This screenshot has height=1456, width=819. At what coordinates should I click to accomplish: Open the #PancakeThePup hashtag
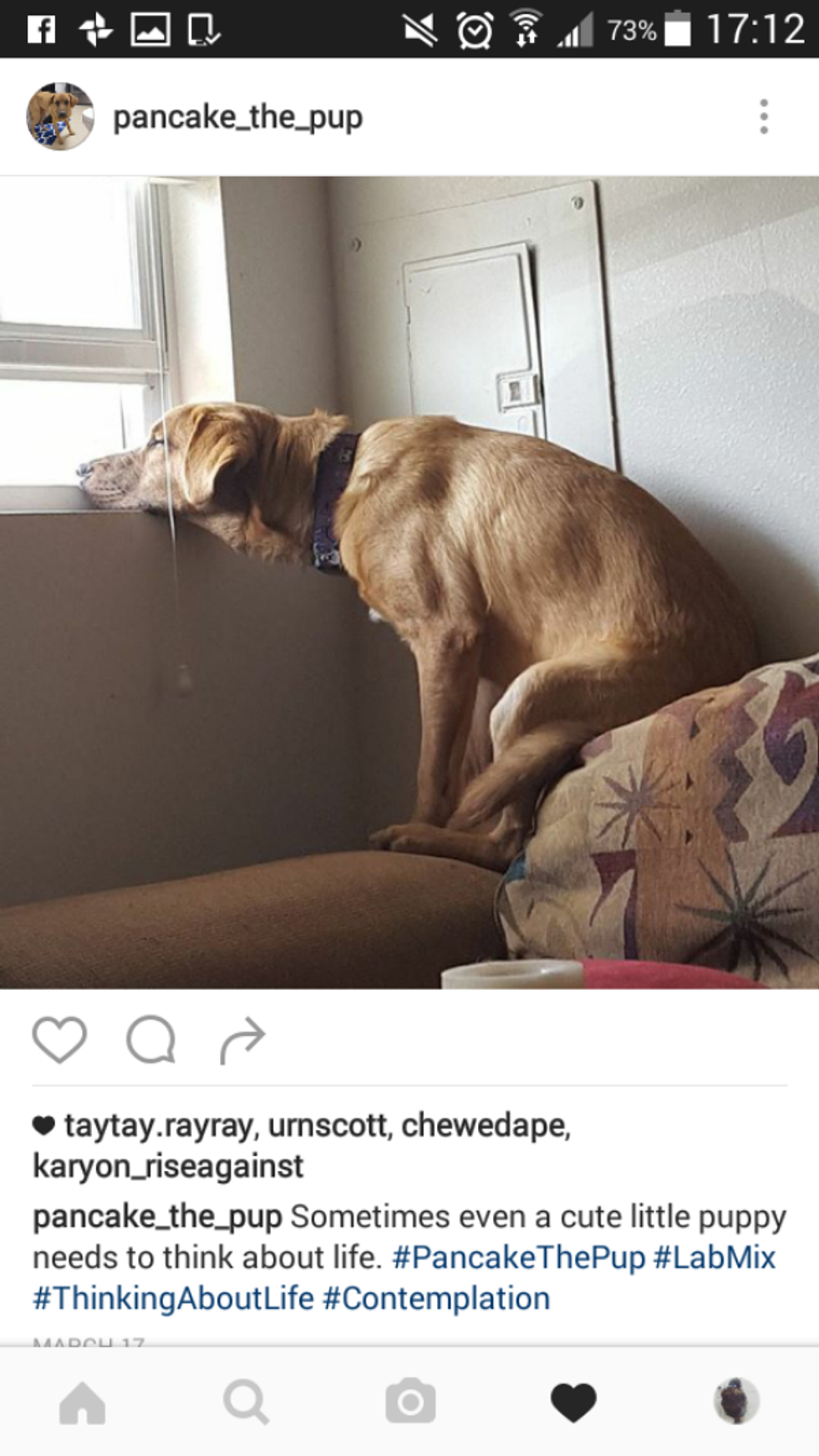518,1258
